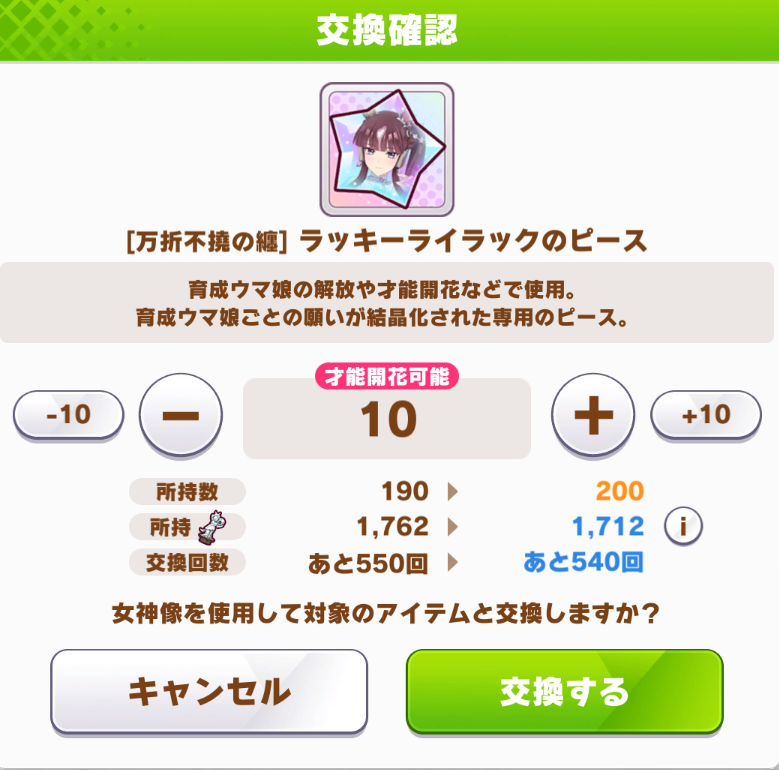Add ten with the +10 button
This screenshot has width=779, height=770.
point(706,415)
